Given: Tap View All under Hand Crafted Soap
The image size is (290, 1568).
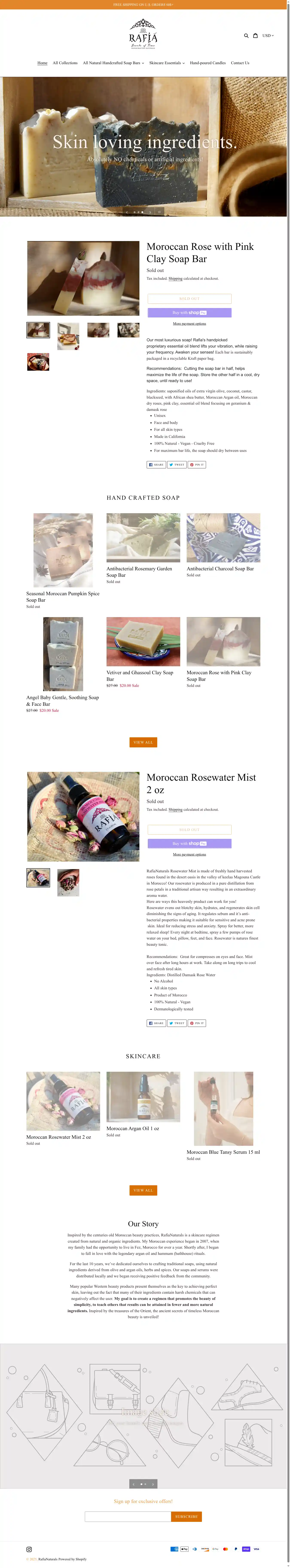Looking at the screenshot, I should click(143, 742).
